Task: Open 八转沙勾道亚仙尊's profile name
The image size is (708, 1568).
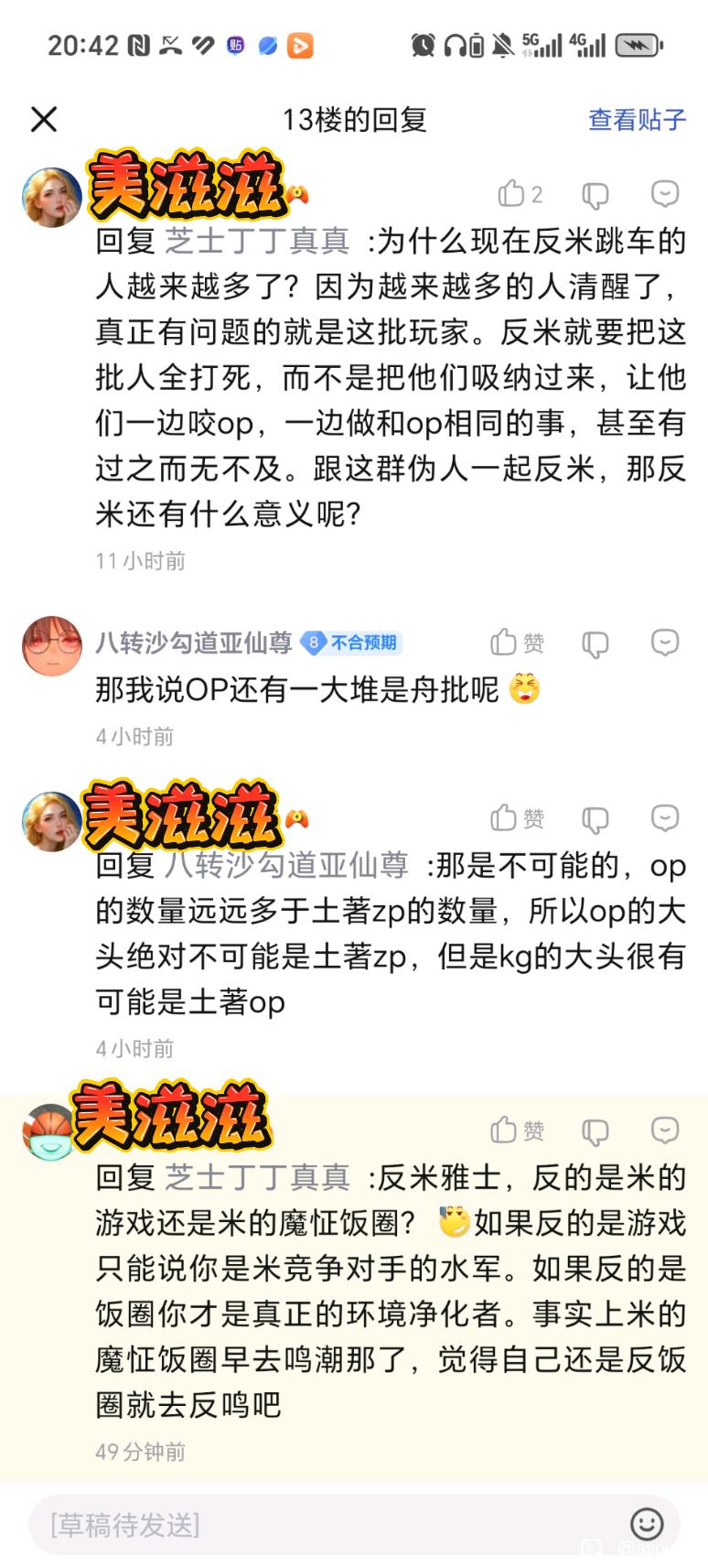Action: tap(194, 643)
